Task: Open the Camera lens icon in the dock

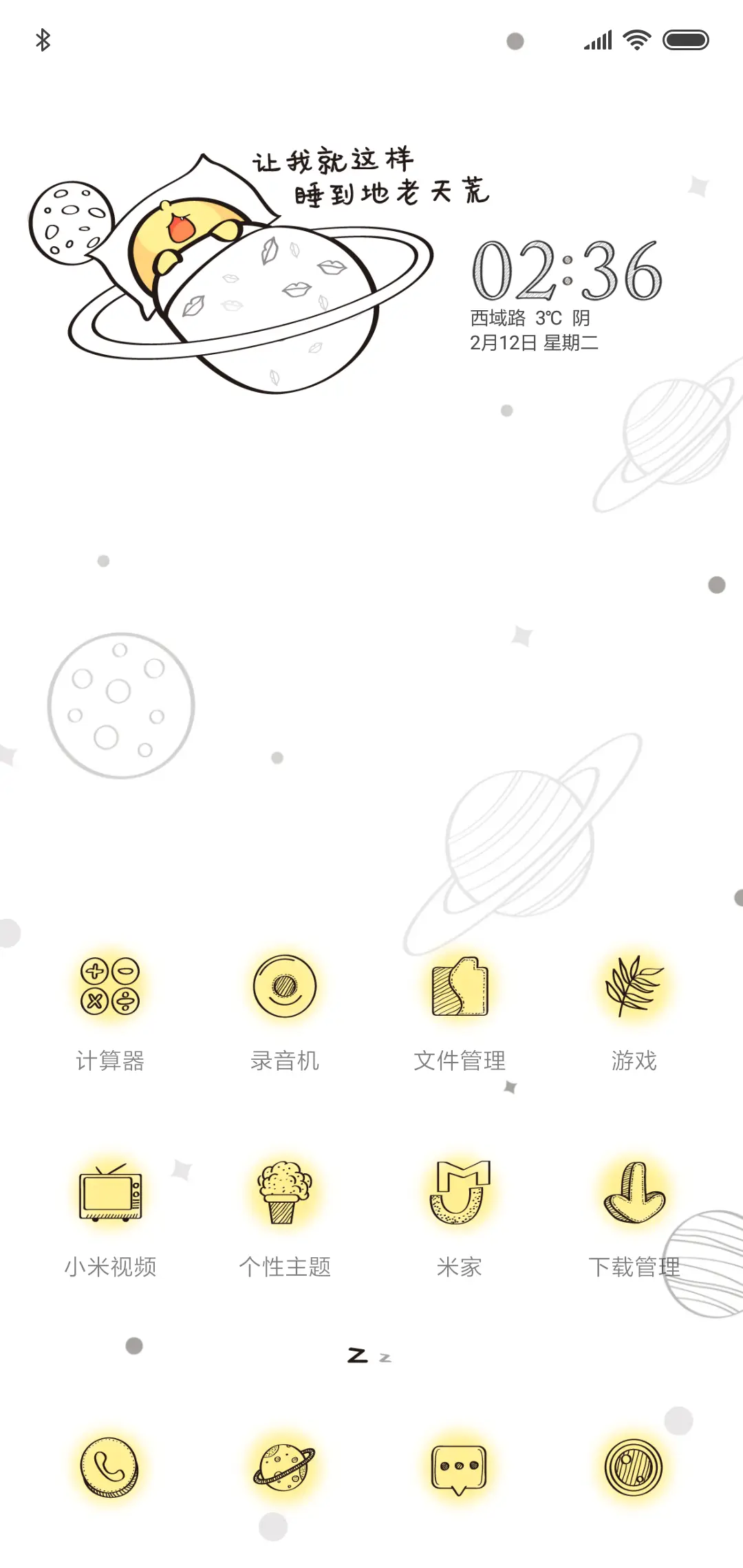Action: (x=633, y=1468)
